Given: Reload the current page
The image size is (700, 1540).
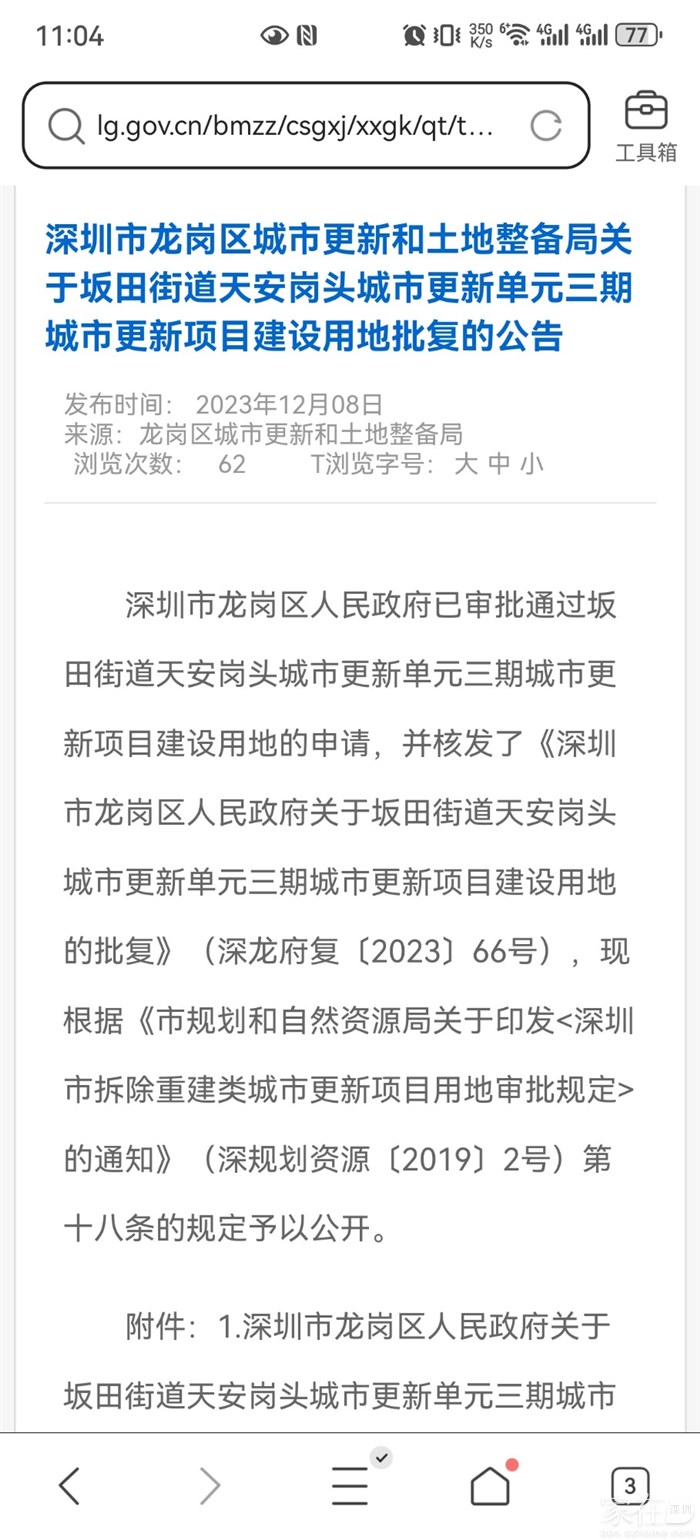Looking at the screenshot, I should [x=545, y=126].
